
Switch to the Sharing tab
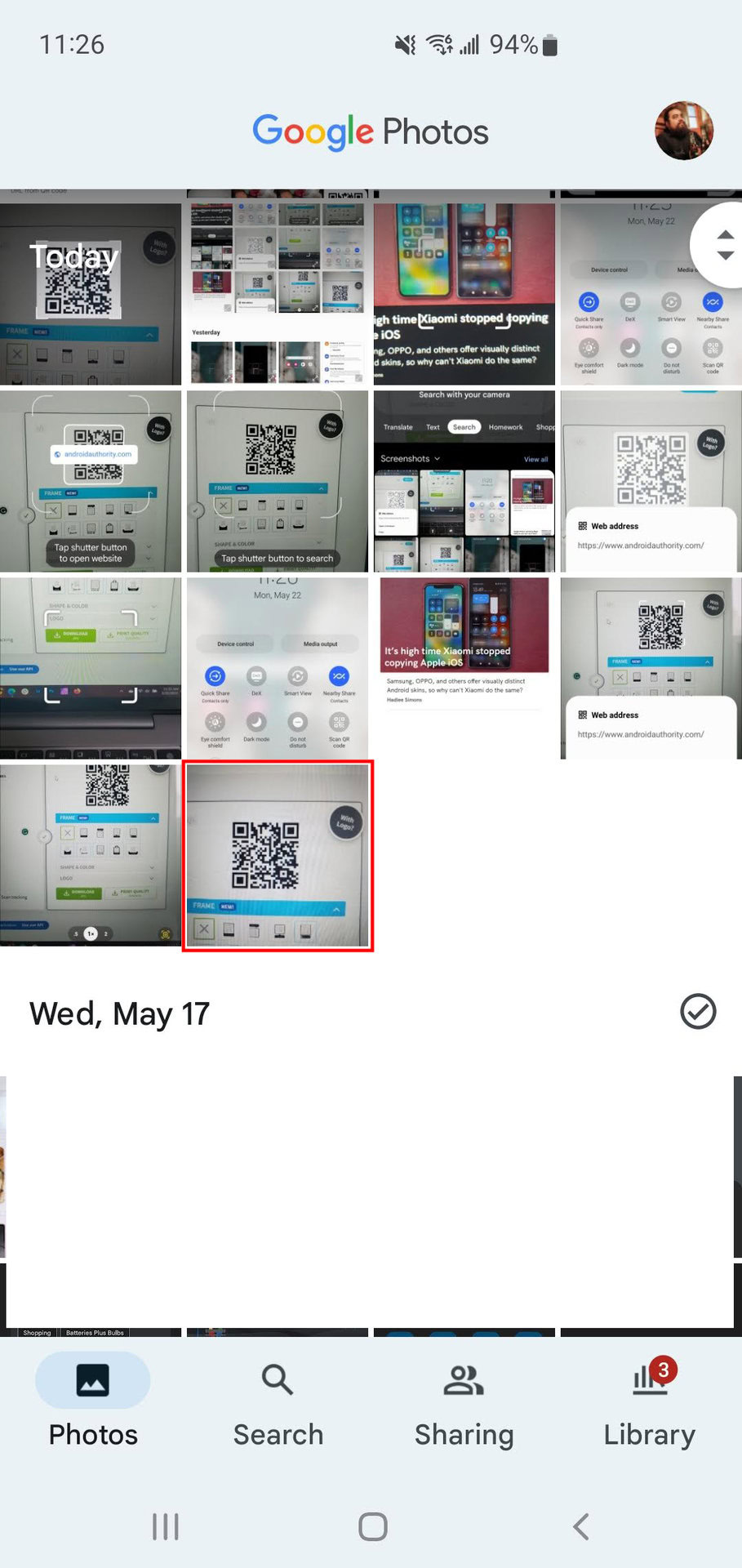[x=464, y=1406]
